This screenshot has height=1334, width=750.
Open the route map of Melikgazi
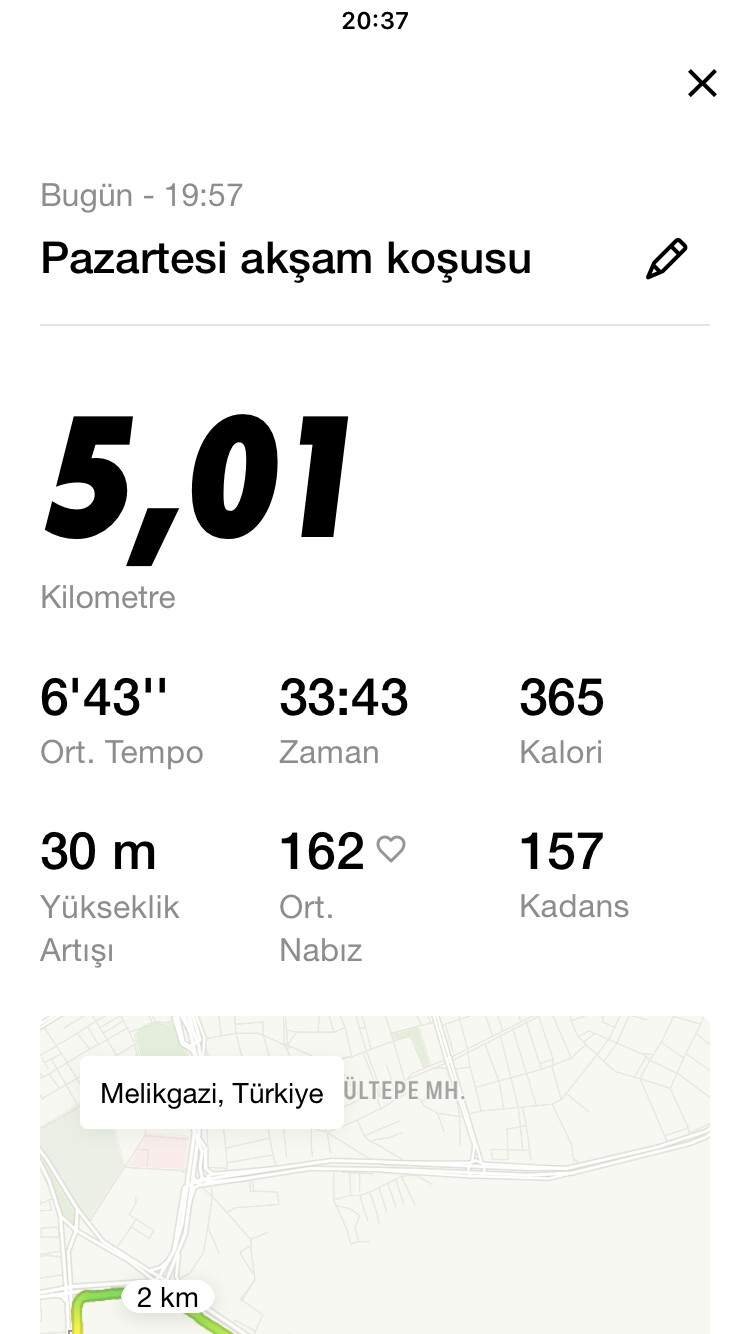[375, 1175]
